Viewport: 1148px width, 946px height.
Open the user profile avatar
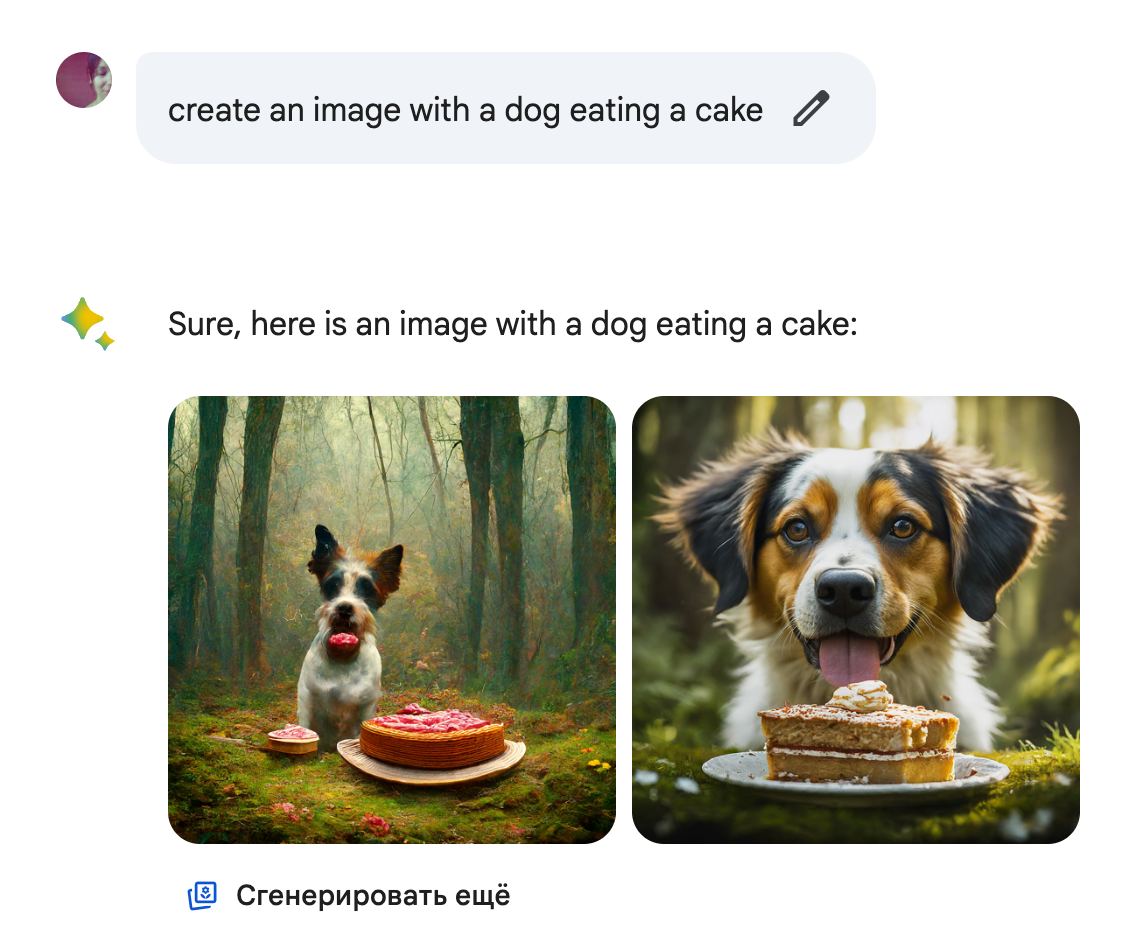pos(84,80)
